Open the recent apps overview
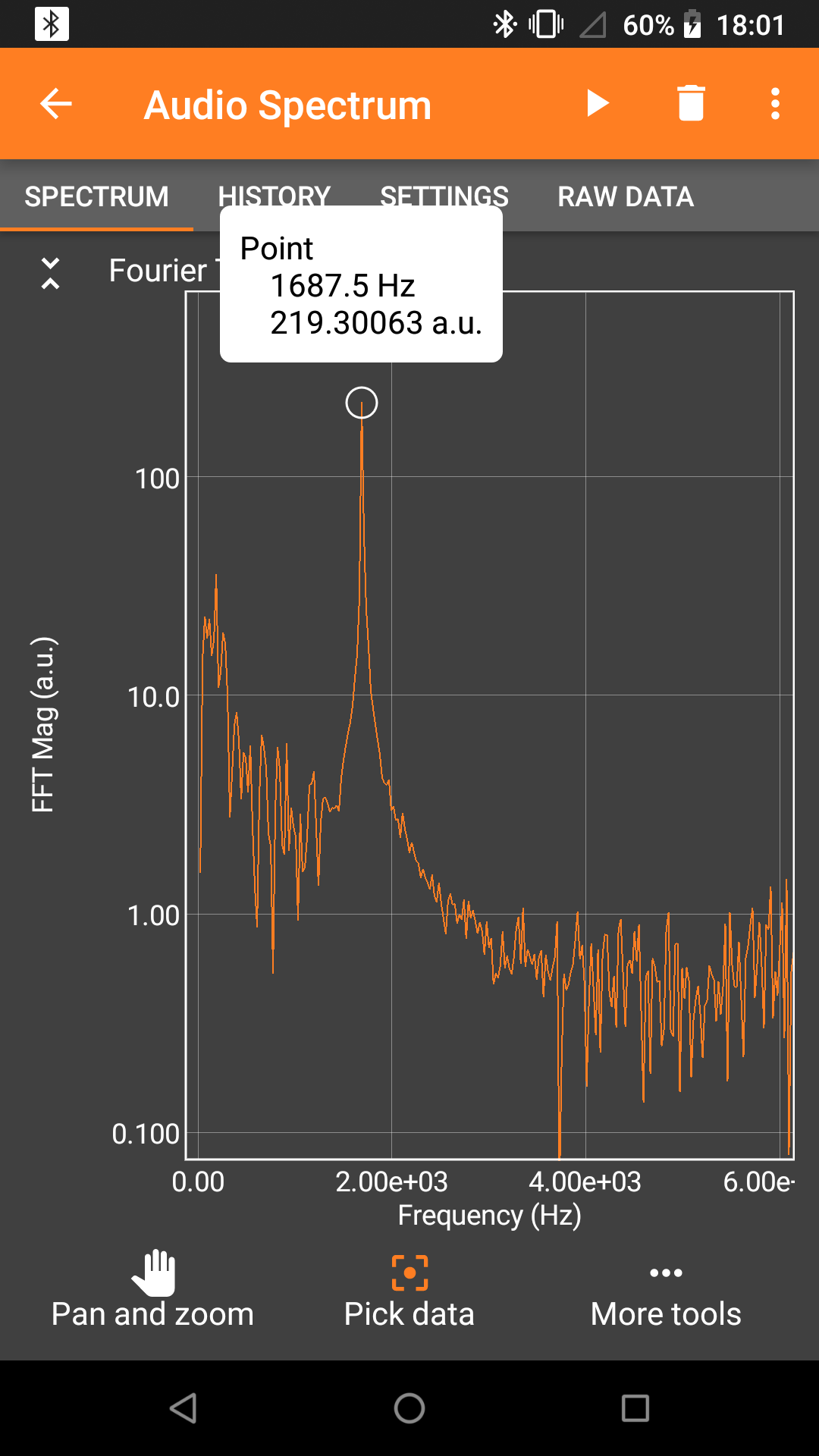This screenshot has height=1456, width=819. click(x=635, y=1408)
